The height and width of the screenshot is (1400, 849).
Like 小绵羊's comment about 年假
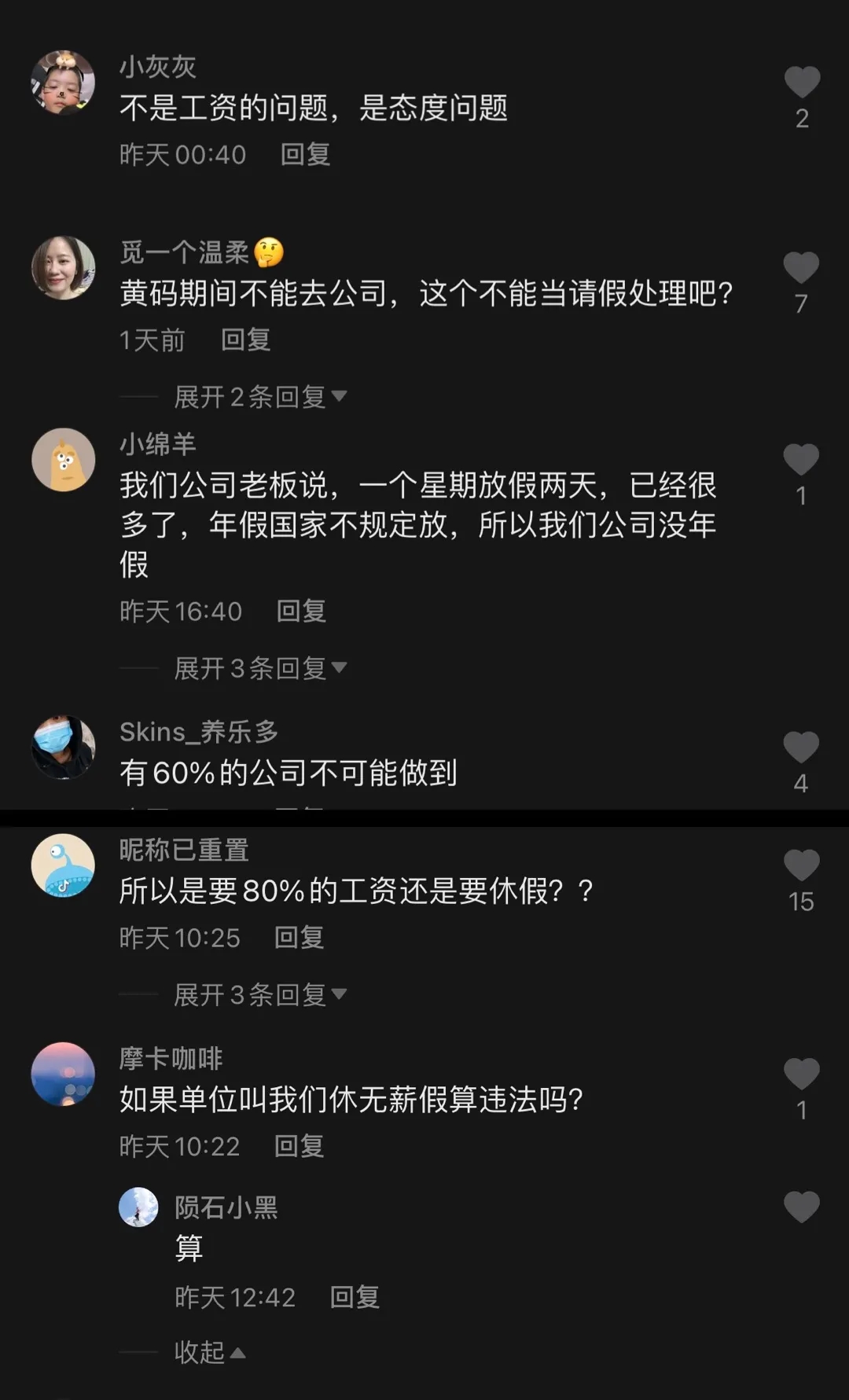click(x=801, y=460)
